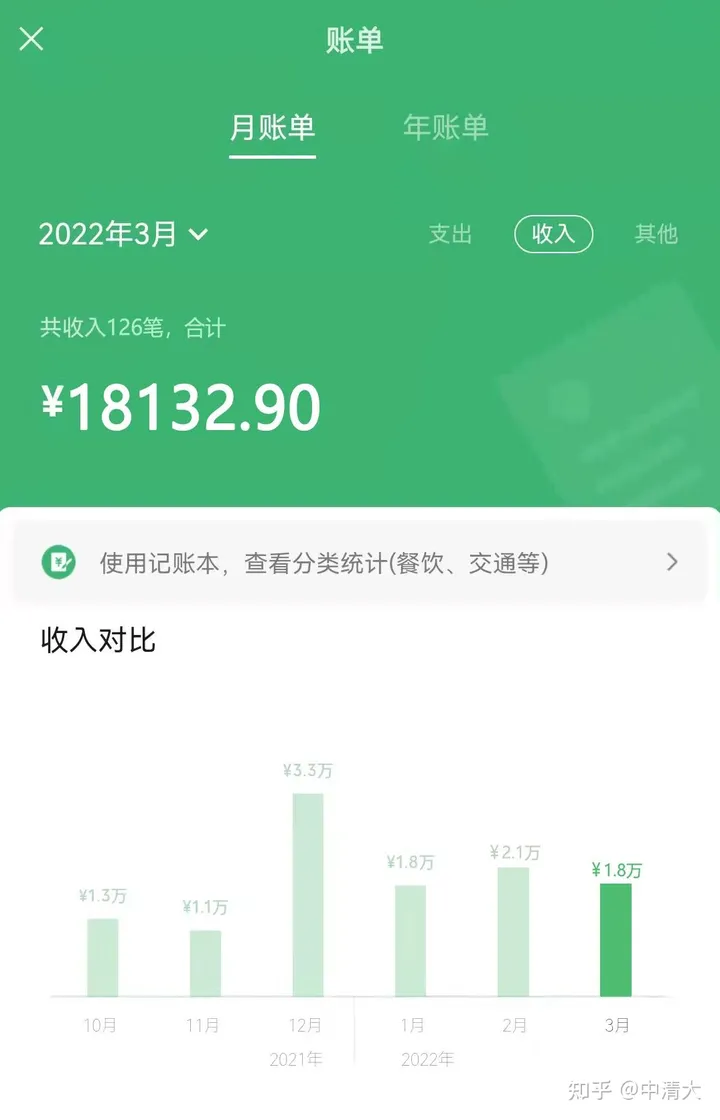Click the 3月 green bar in chart

point(618,940)
